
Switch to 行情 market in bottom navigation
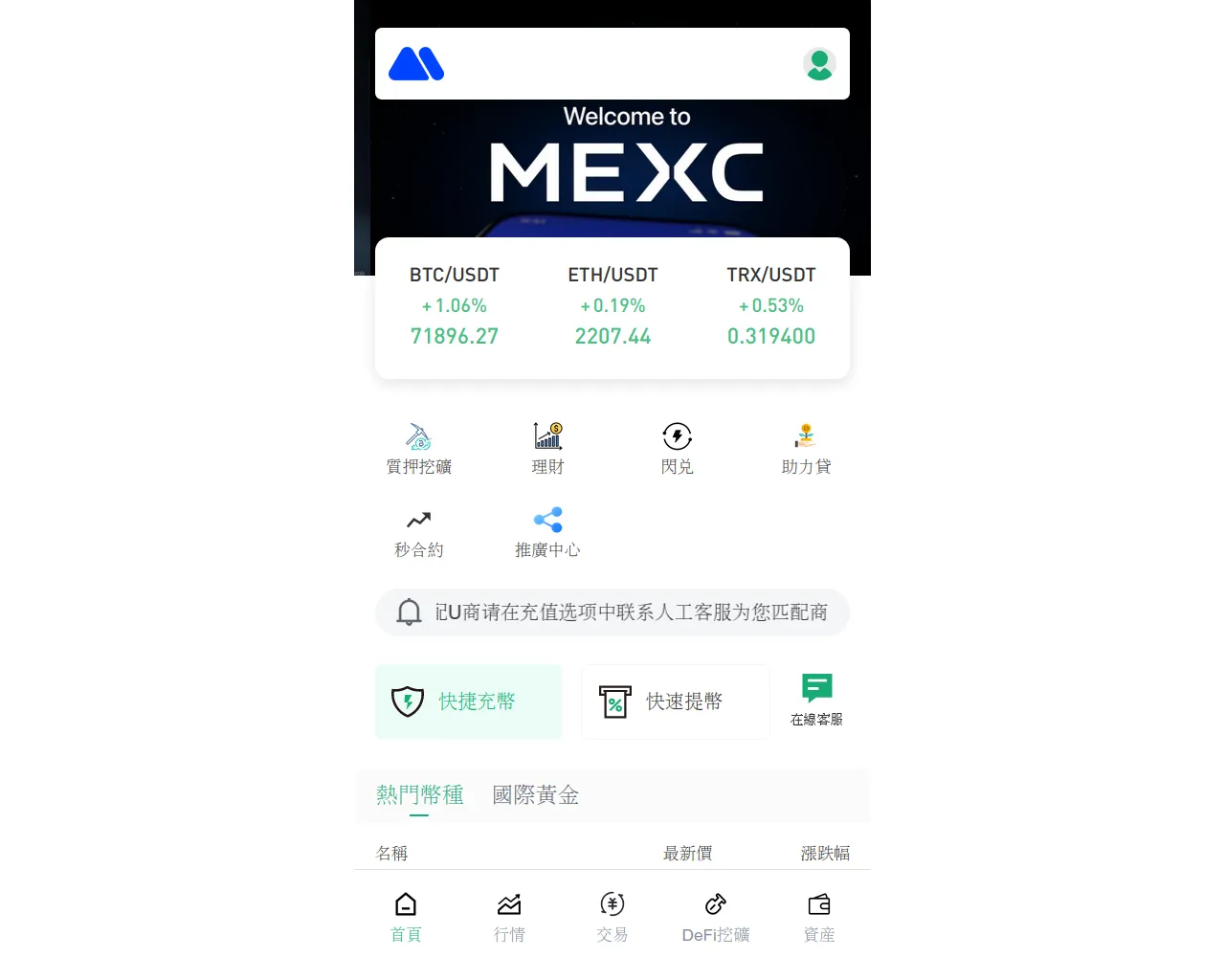pos(509,918)
